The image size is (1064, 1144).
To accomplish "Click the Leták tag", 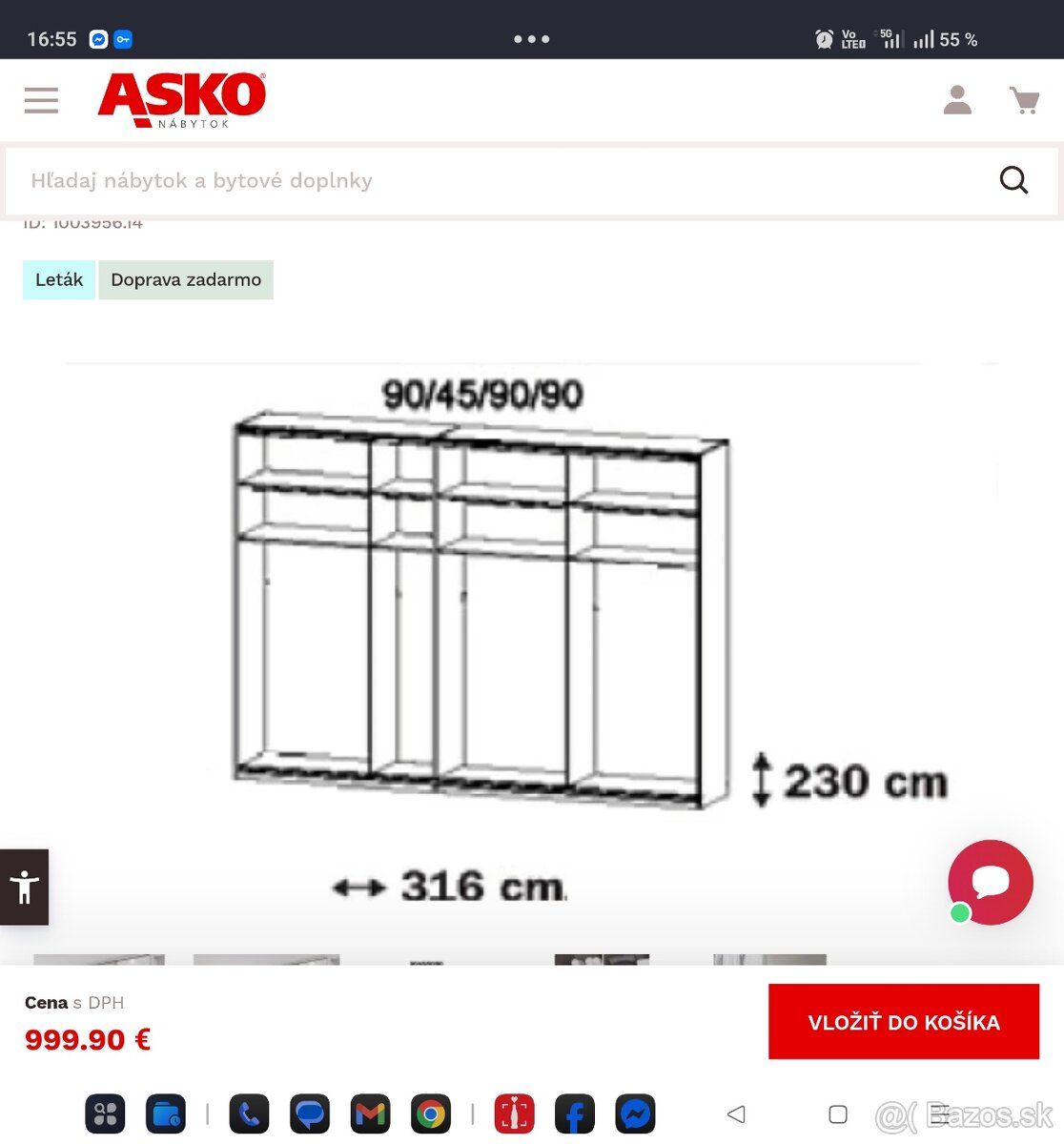I will point(58,279).
